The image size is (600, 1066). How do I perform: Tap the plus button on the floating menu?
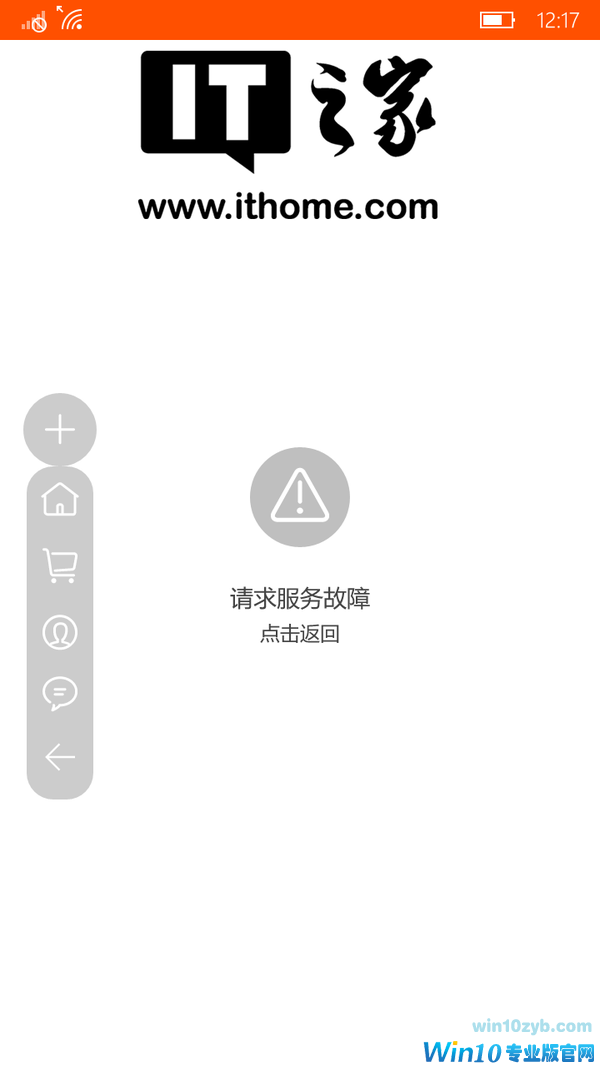pyautogui.click(x=60, y=430)
